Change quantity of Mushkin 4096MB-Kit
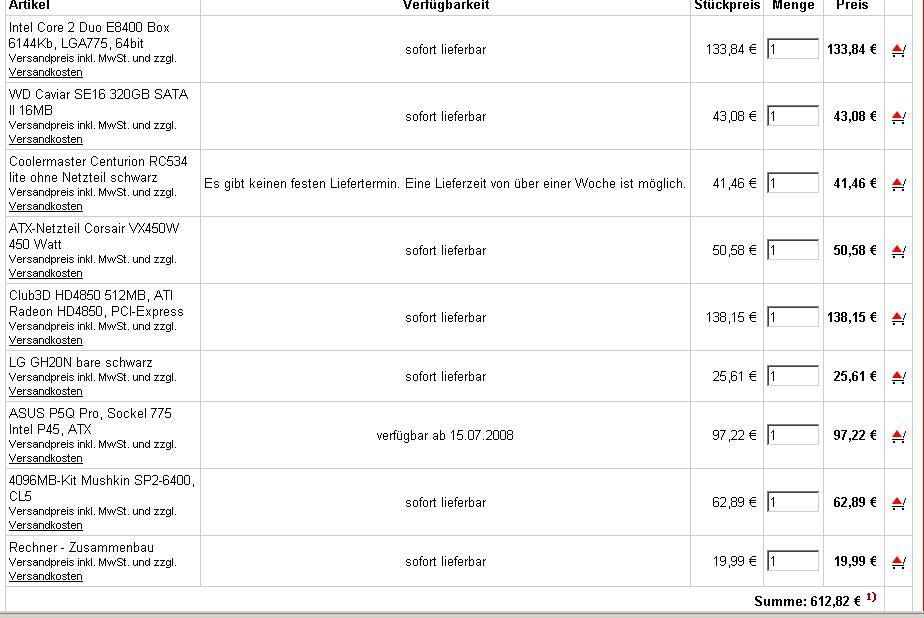 793,502
